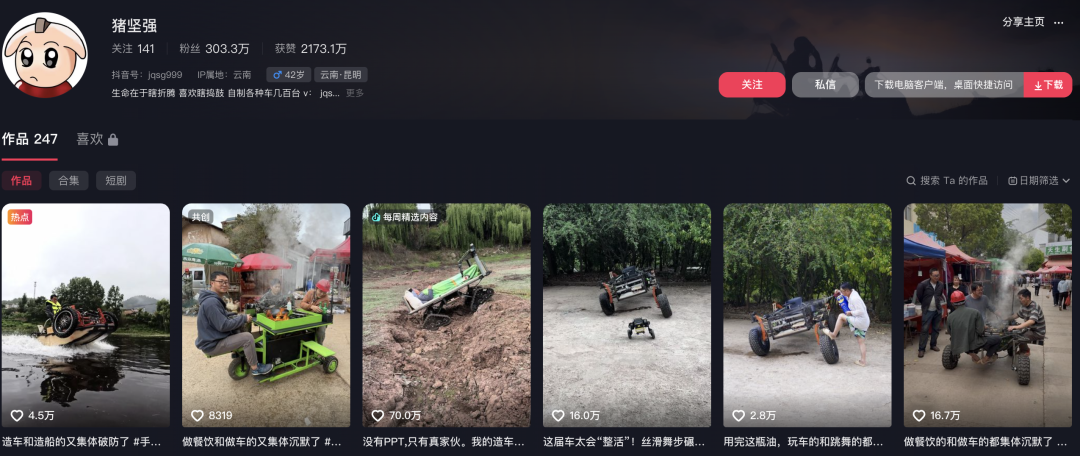Open the video with 16.0万 likes
Image resolution: width=1080 pixels, height=456 pixels.
coord(627,315)
